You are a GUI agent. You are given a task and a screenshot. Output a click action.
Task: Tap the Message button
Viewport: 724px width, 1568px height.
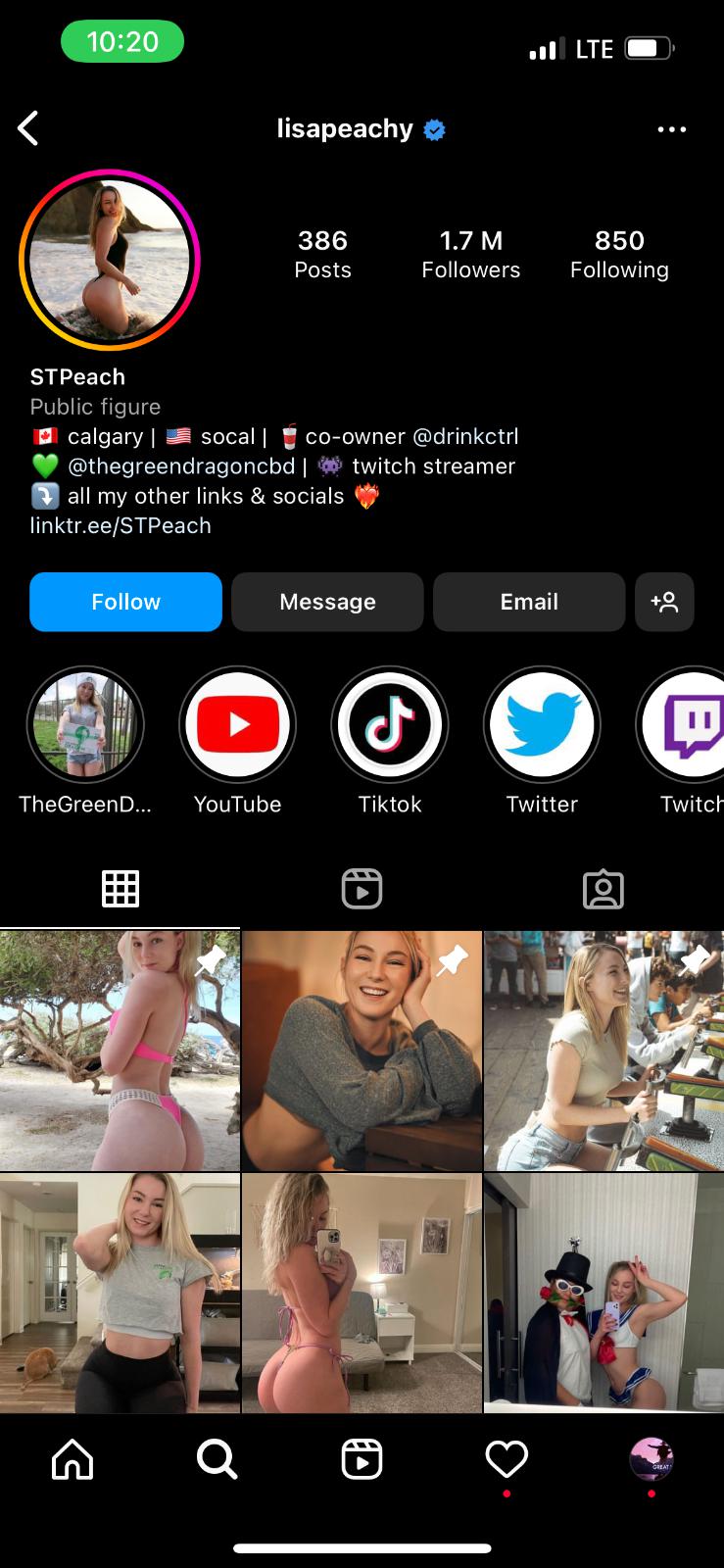click(327, 602)
